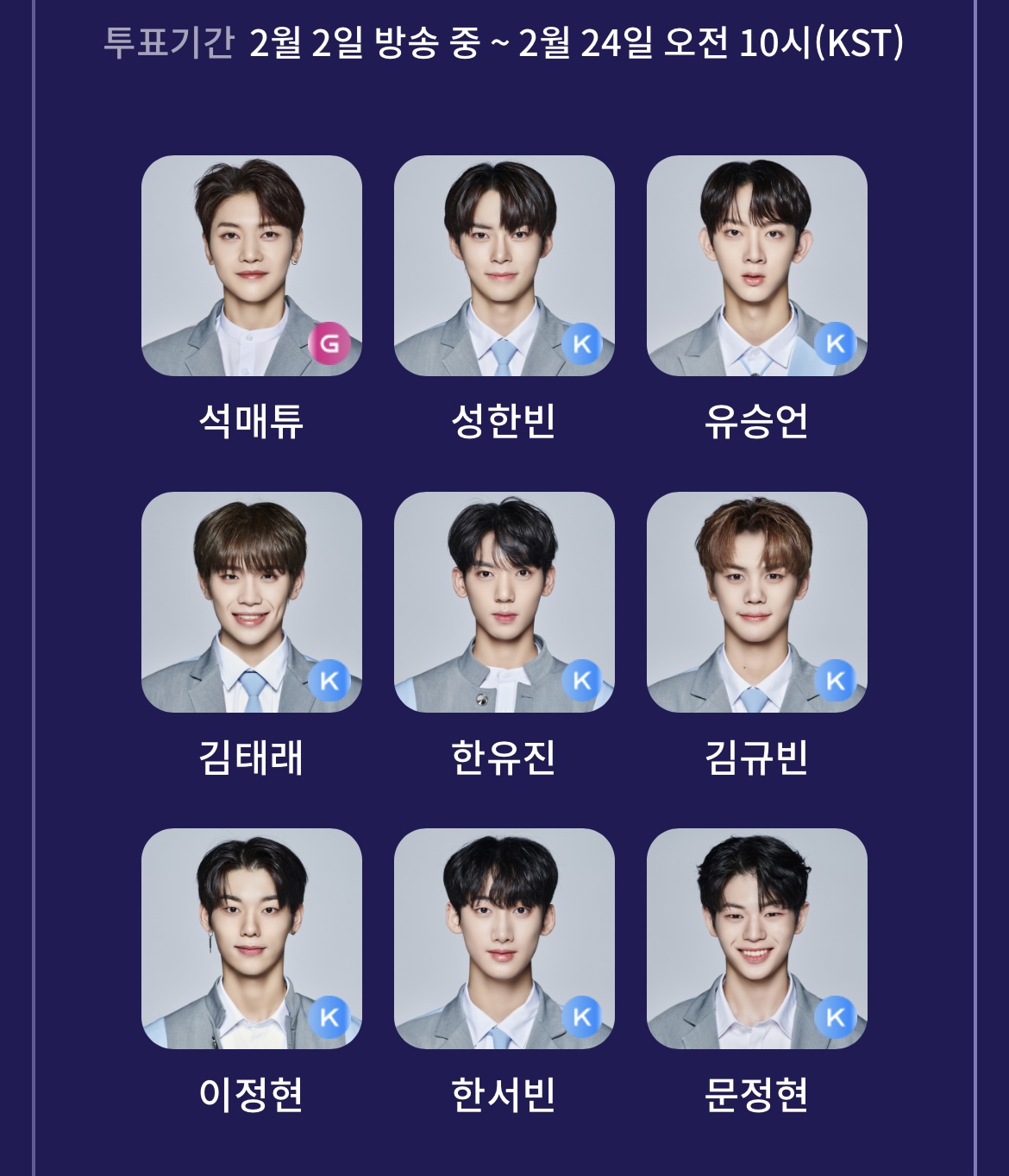The width and height of the screenshot is (1009, 1176).
Task: Tap 김태래's profile tile
Action: [x=251, y=602]
